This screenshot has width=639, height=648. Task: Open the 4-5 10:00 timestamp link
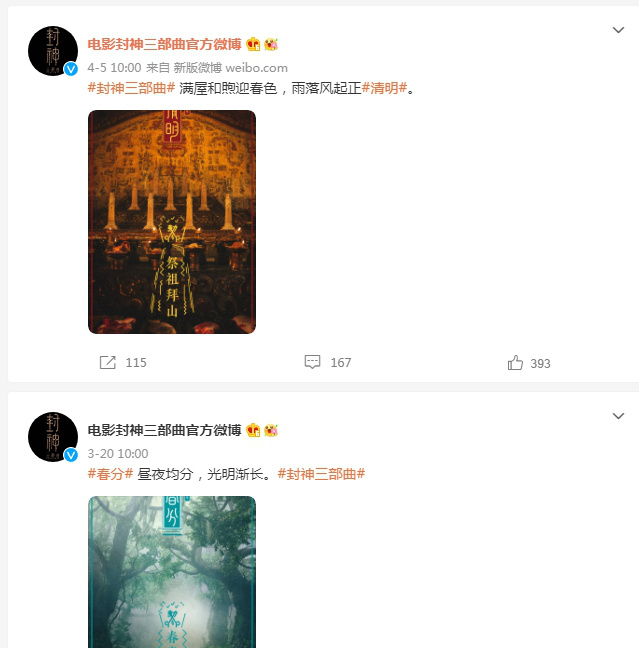pos(114,68)
